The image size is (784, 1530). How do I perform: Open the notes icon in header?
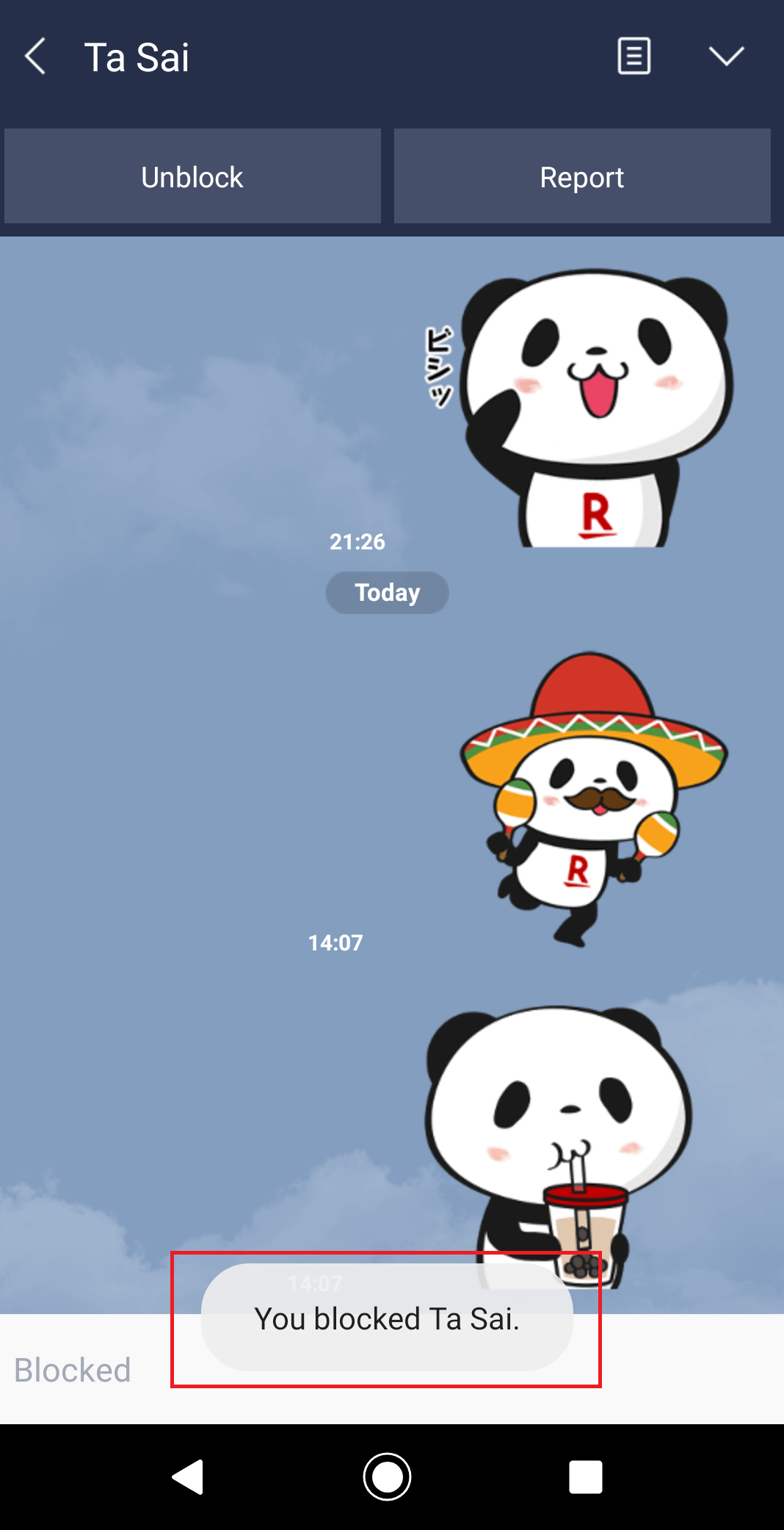tap(634, 57)
